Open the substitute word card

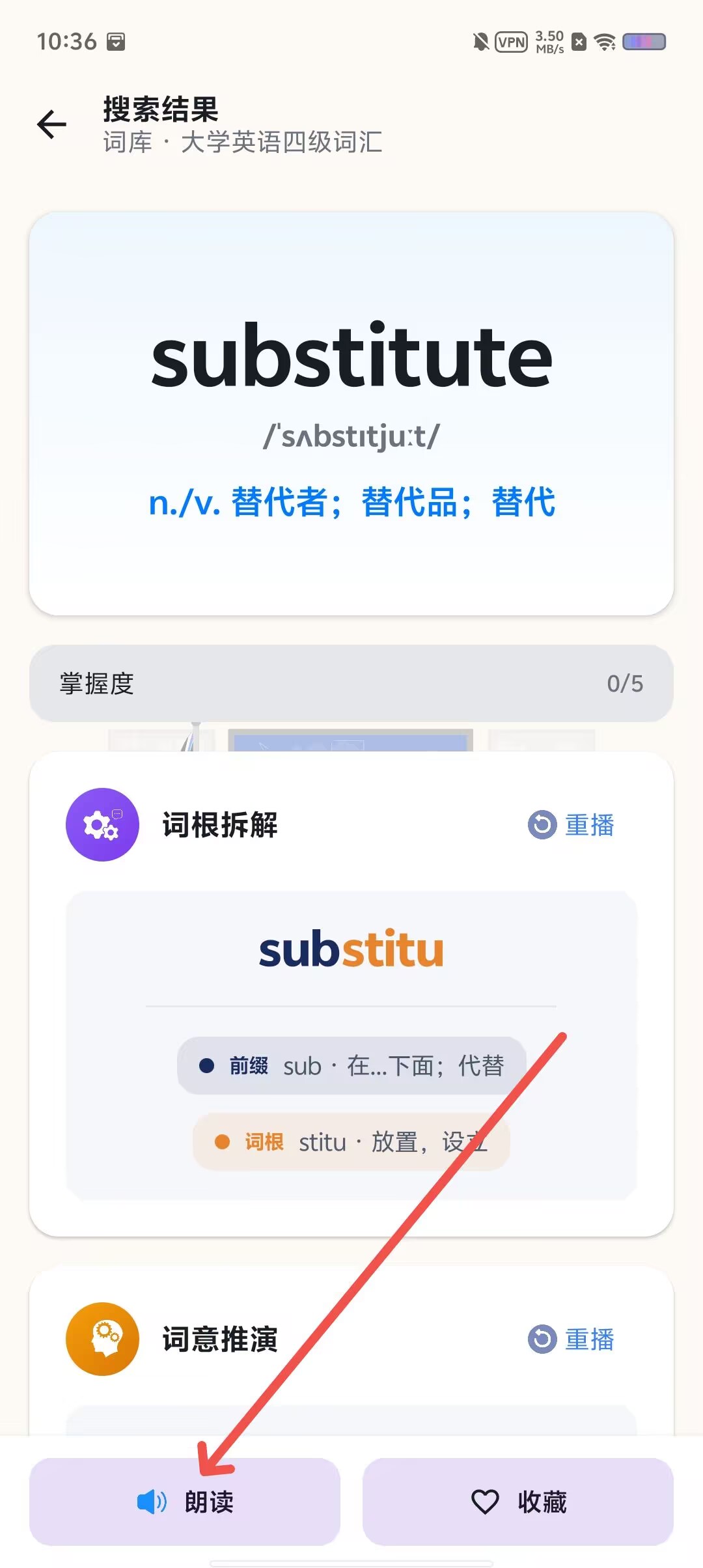(x=351, y=413)
